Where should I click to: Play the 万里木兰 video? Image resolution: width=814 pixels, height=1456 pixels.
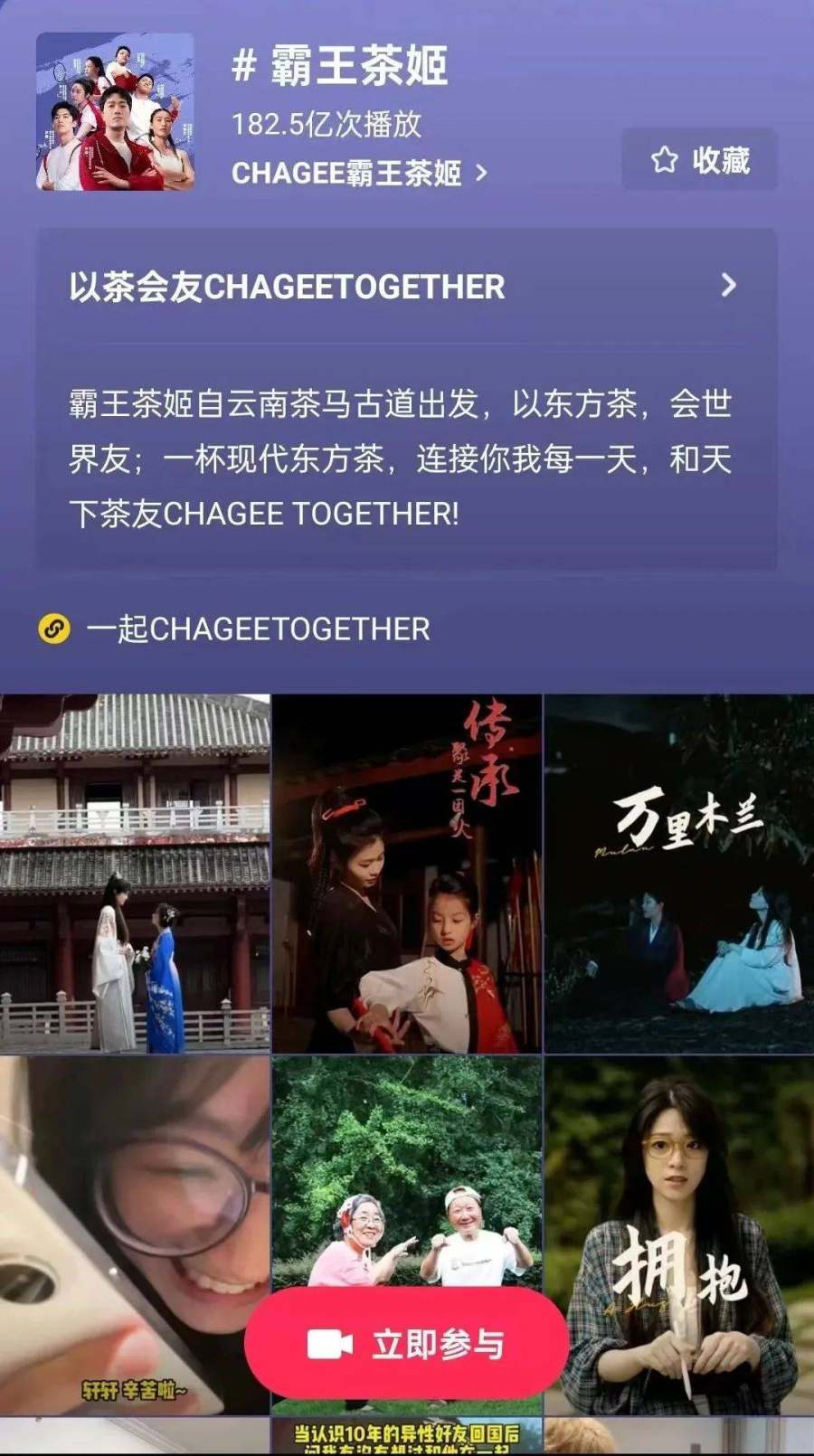pyautogui.click(x=678, y=874)
